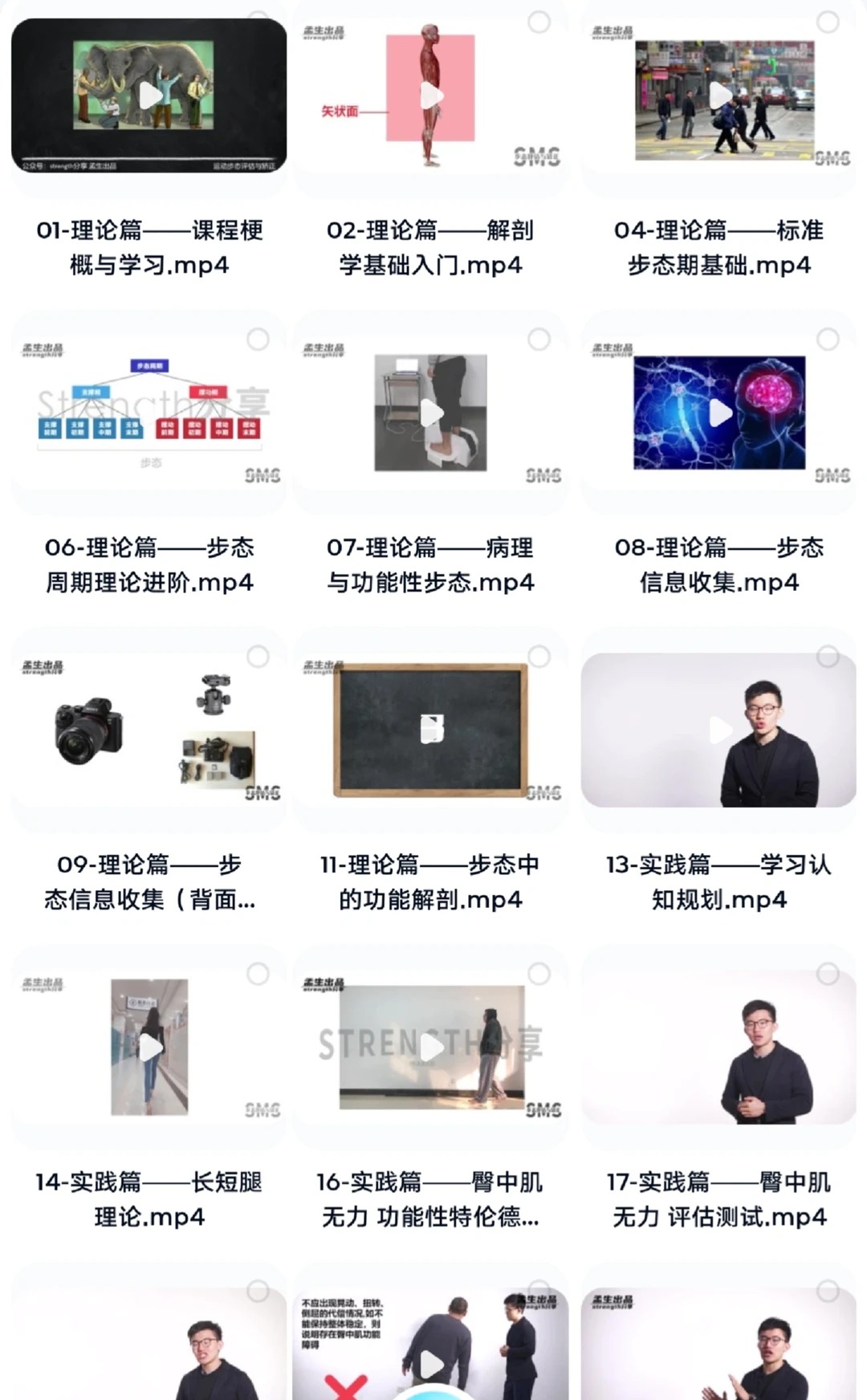The width and height of the screenshot is (867, 1400).
Task: Open video 01-理论篇 课程梗概与学习
Action: coord(149,96)
